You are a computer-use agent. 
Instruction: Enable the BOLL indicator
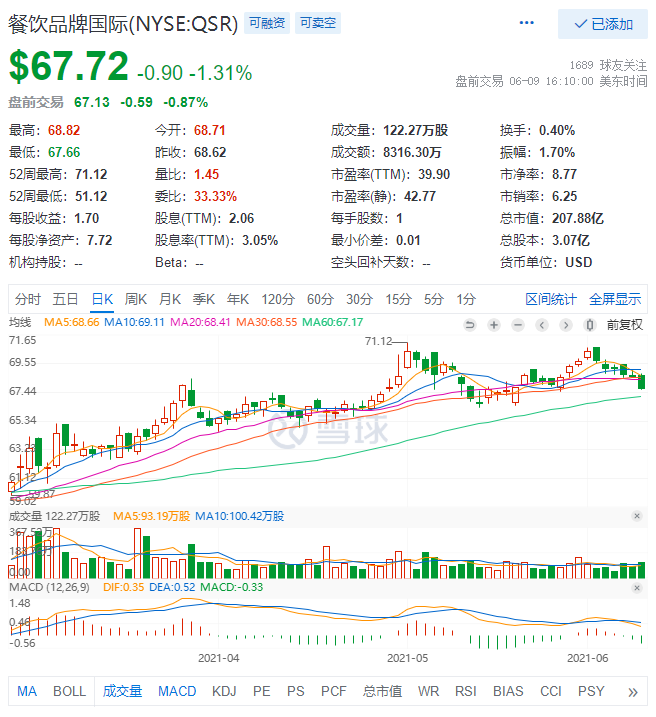69,691
